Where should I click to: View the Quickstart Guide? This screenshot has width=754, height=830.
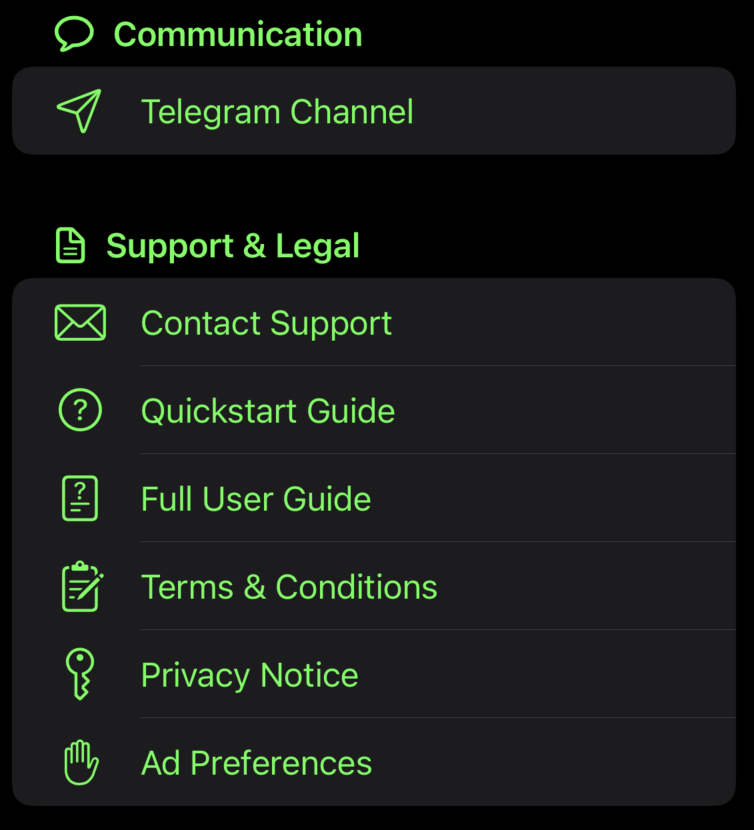coord(267,411)
